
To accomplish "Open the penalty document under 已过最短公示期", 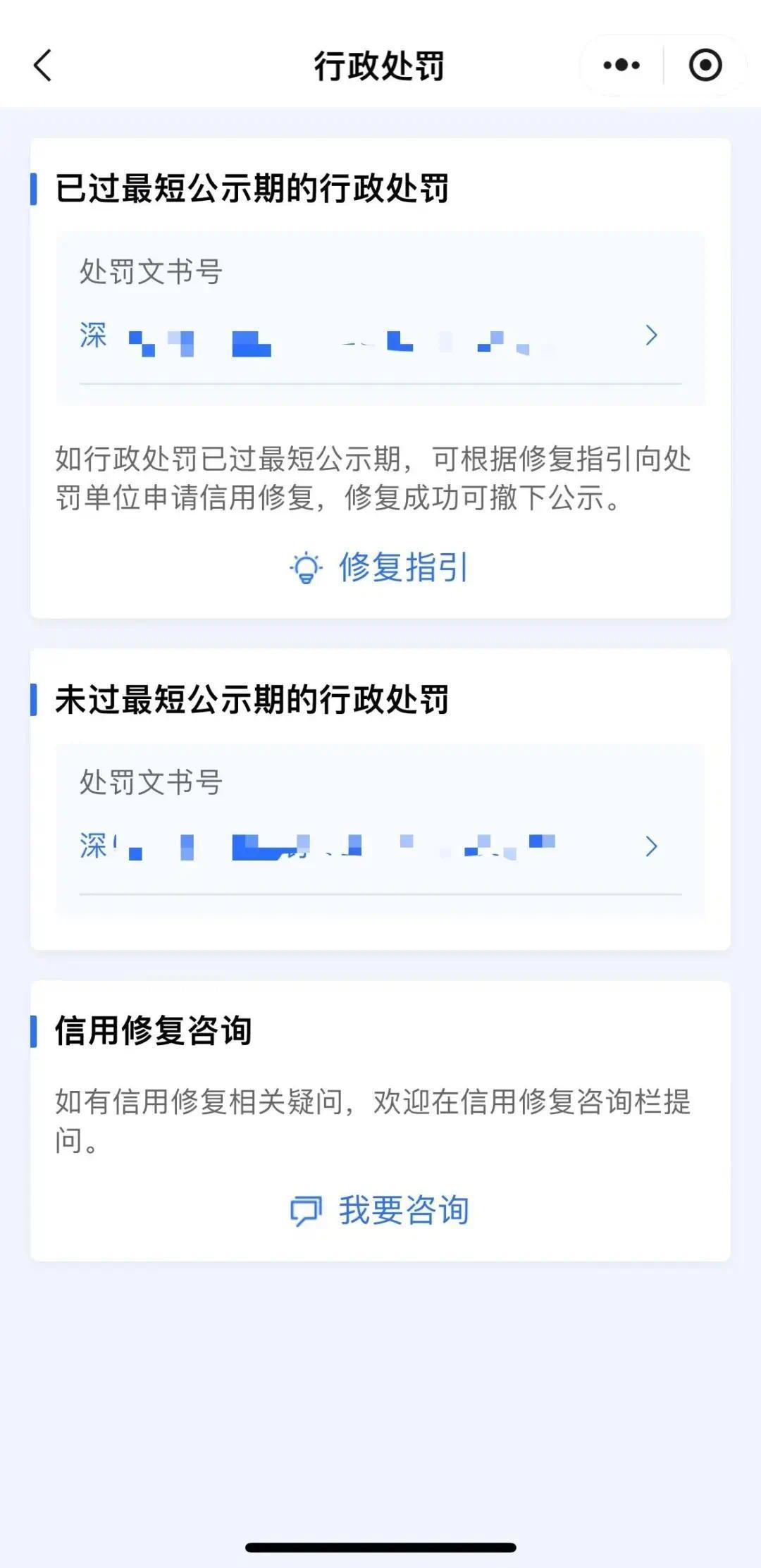I will (x=380, y=336).
